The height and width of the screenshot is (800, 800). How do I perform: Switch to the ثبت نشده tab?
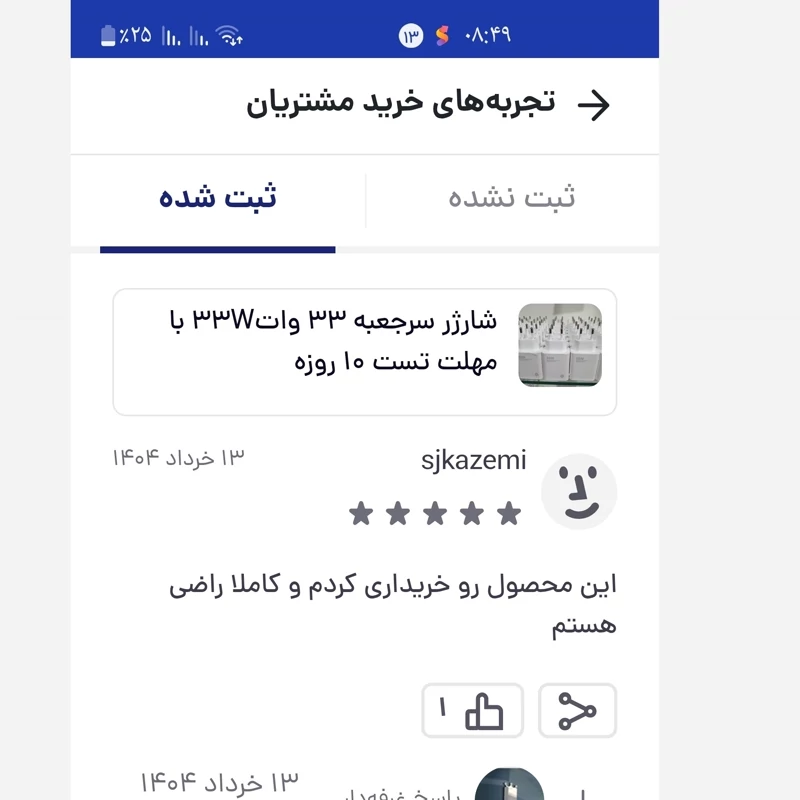pos(511,197)
